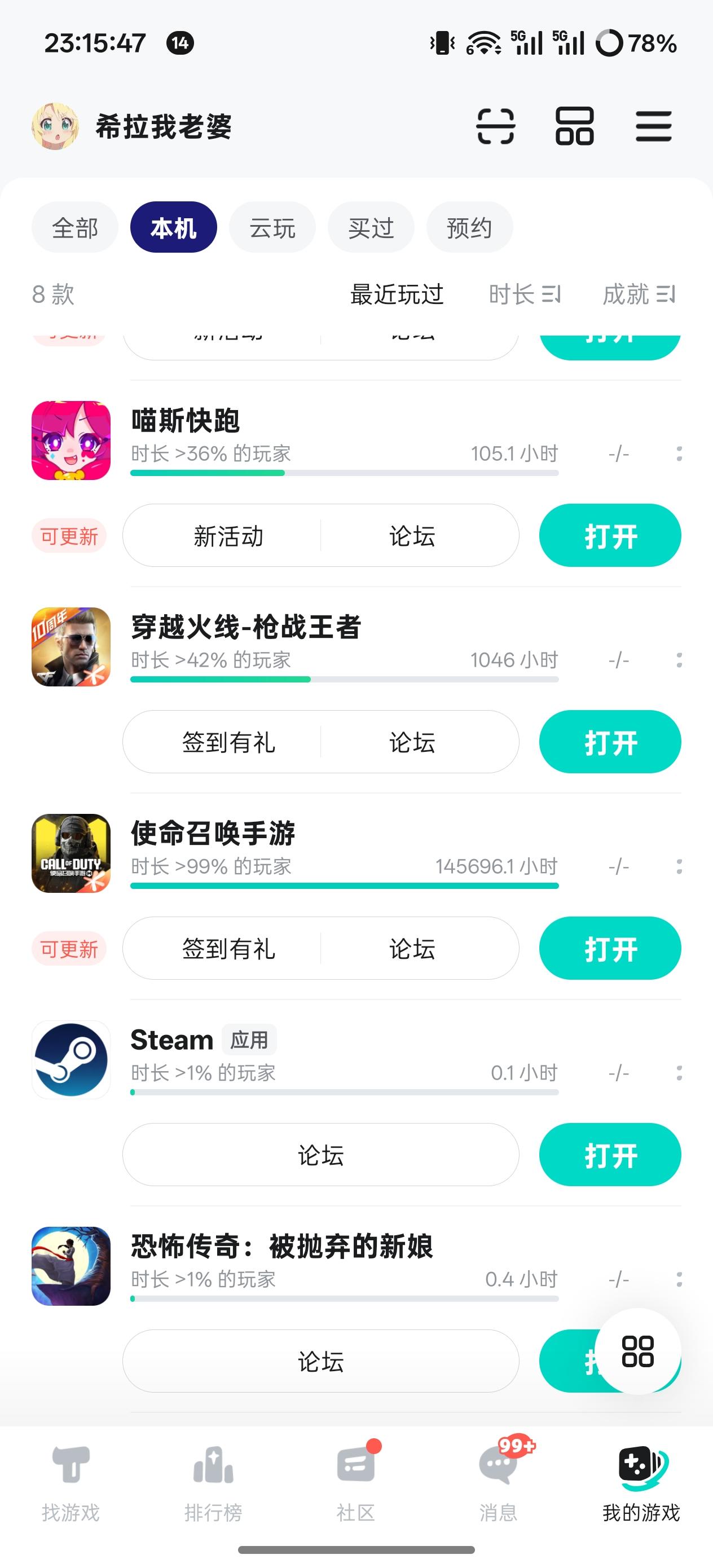Open the floating grid shortcut button
This screenshot has width=713, height=1568.
[637, 1351]
